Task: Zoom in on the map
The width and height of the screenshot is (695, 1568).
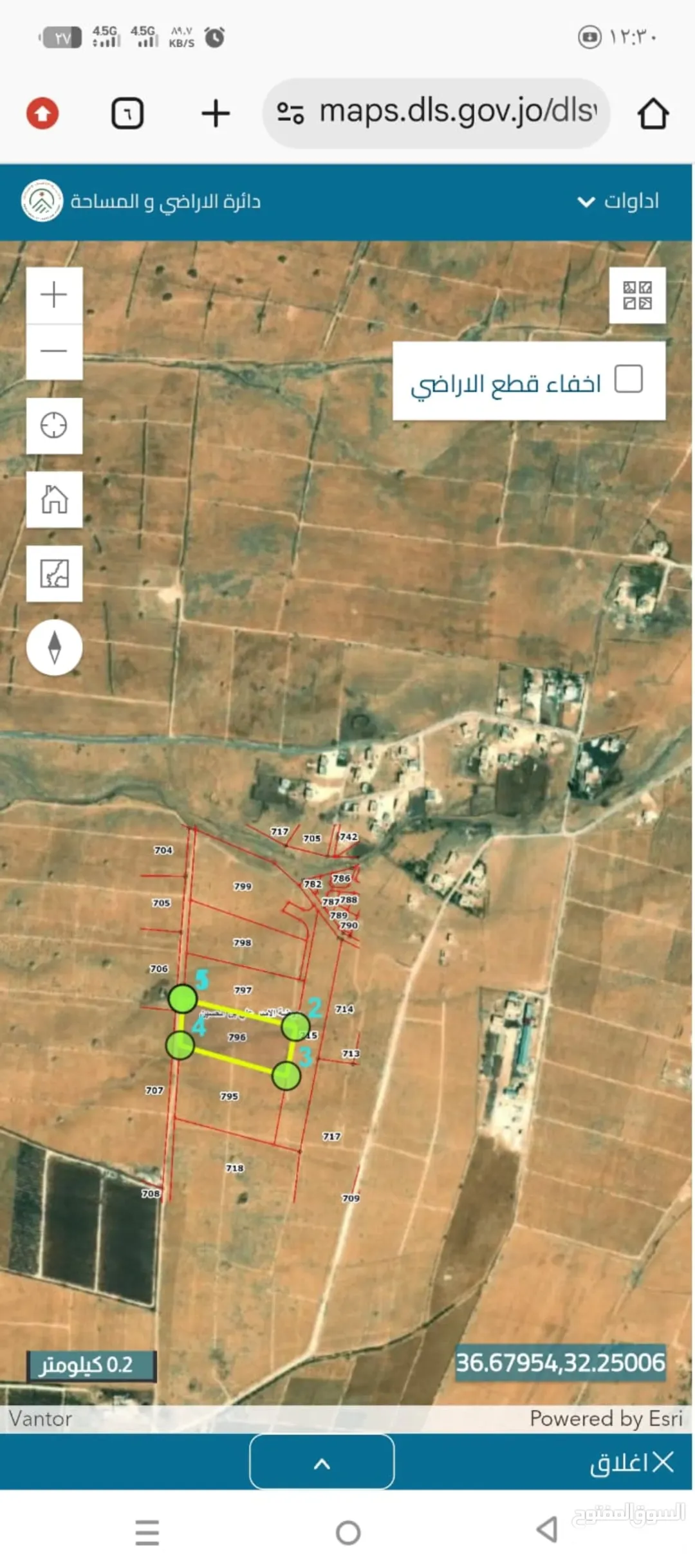Action: coord(54,295)
